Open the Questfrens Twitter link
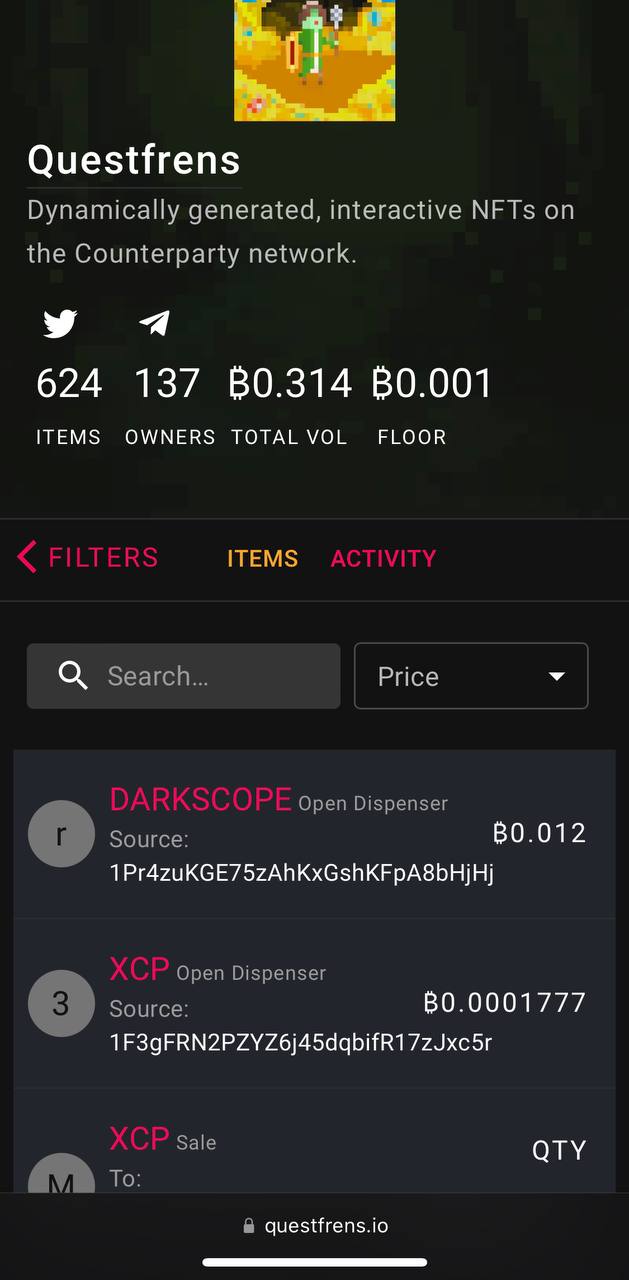Image resolution: width=629 pixels, height=1280 pixels. (60, 324)
